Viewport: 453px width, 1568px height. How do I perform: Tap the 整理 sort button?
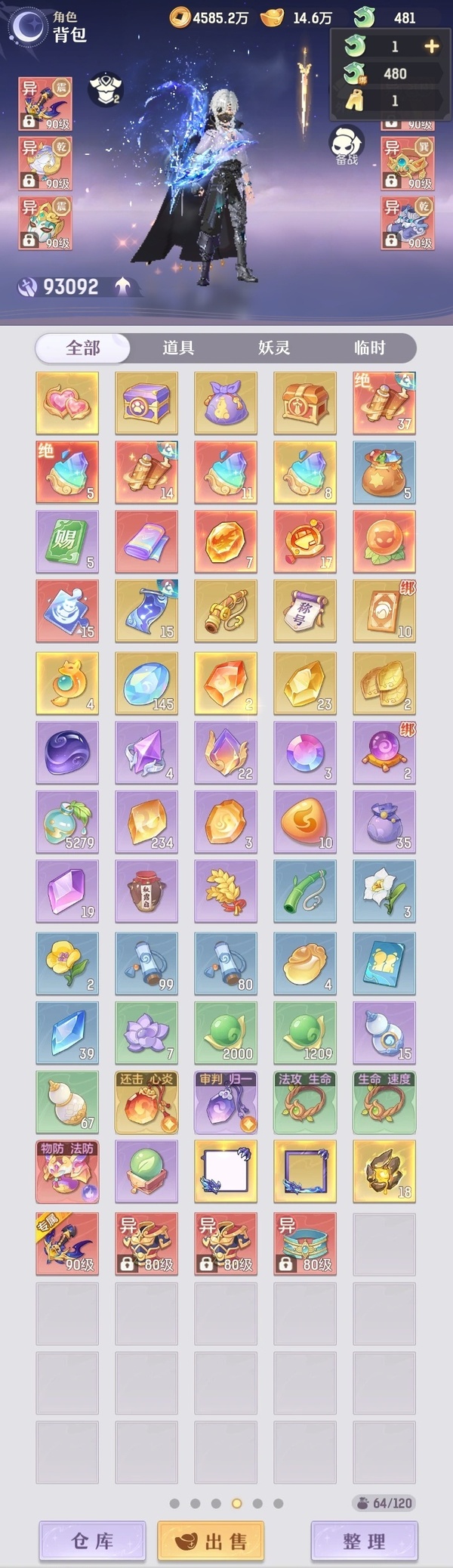(364, 1541)
